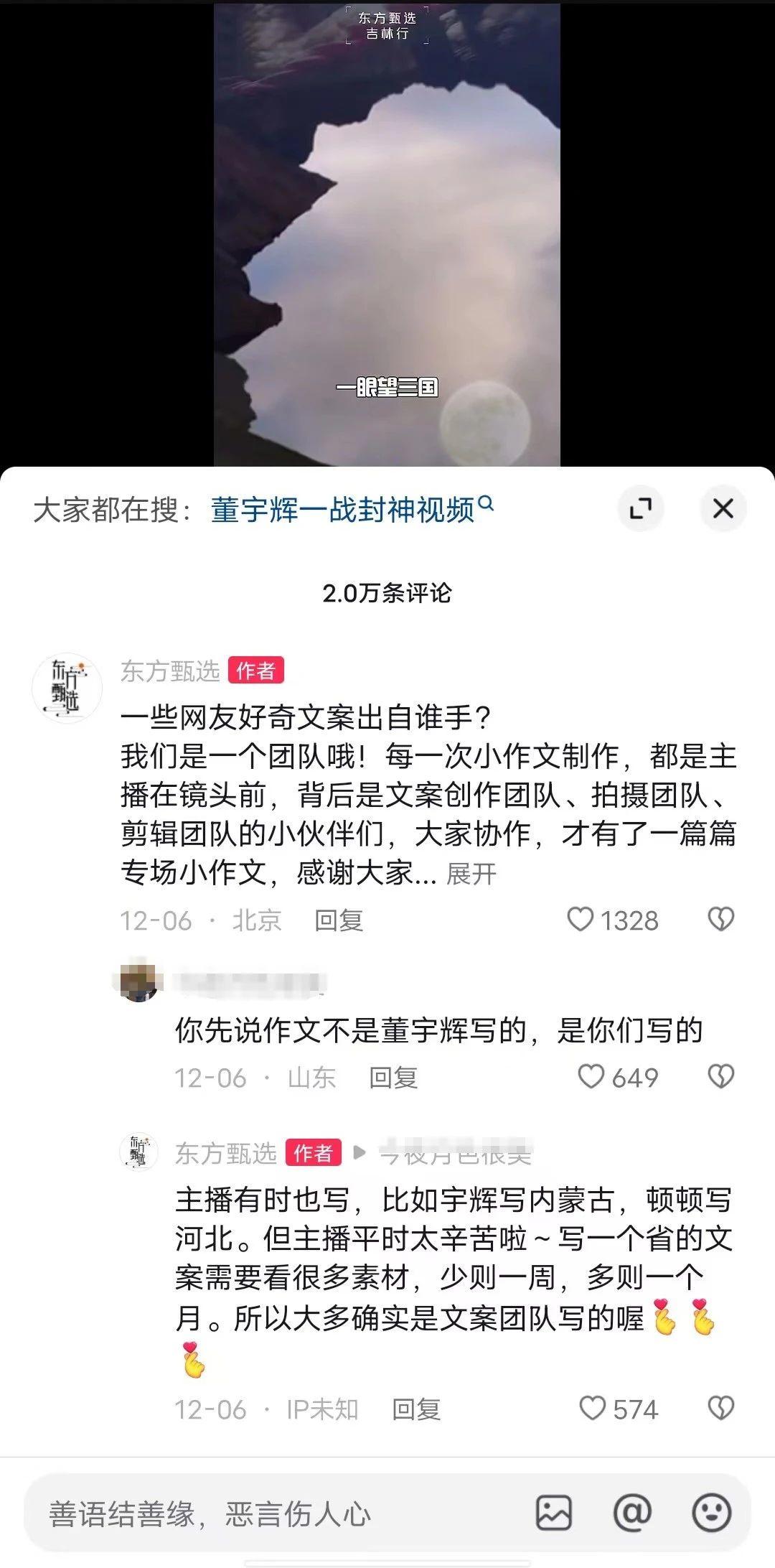Mention someone with the @ icon
This screenshot has width=775, height=1568.
632,1513
